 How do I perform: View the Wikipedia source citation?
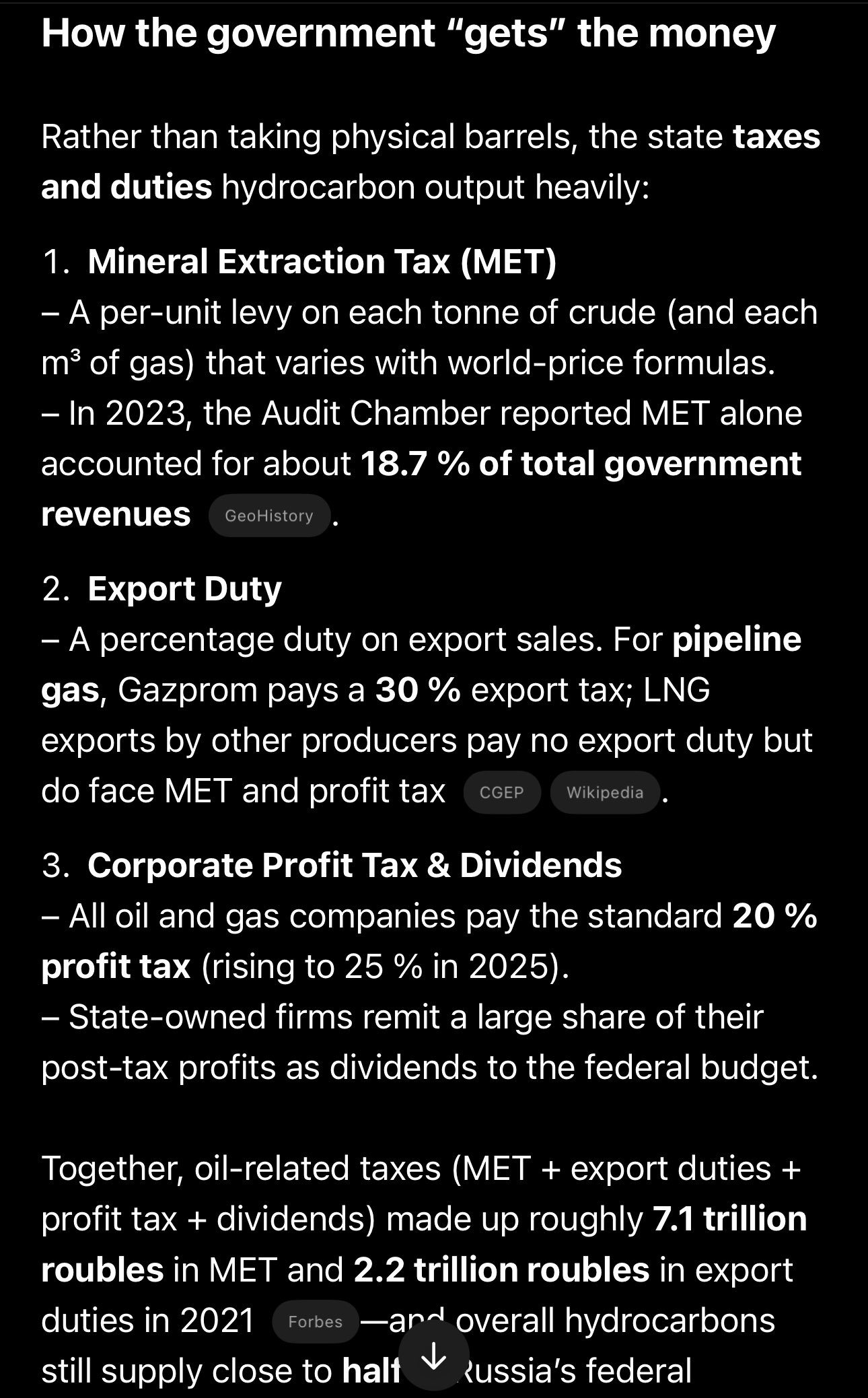pos(604,792)
